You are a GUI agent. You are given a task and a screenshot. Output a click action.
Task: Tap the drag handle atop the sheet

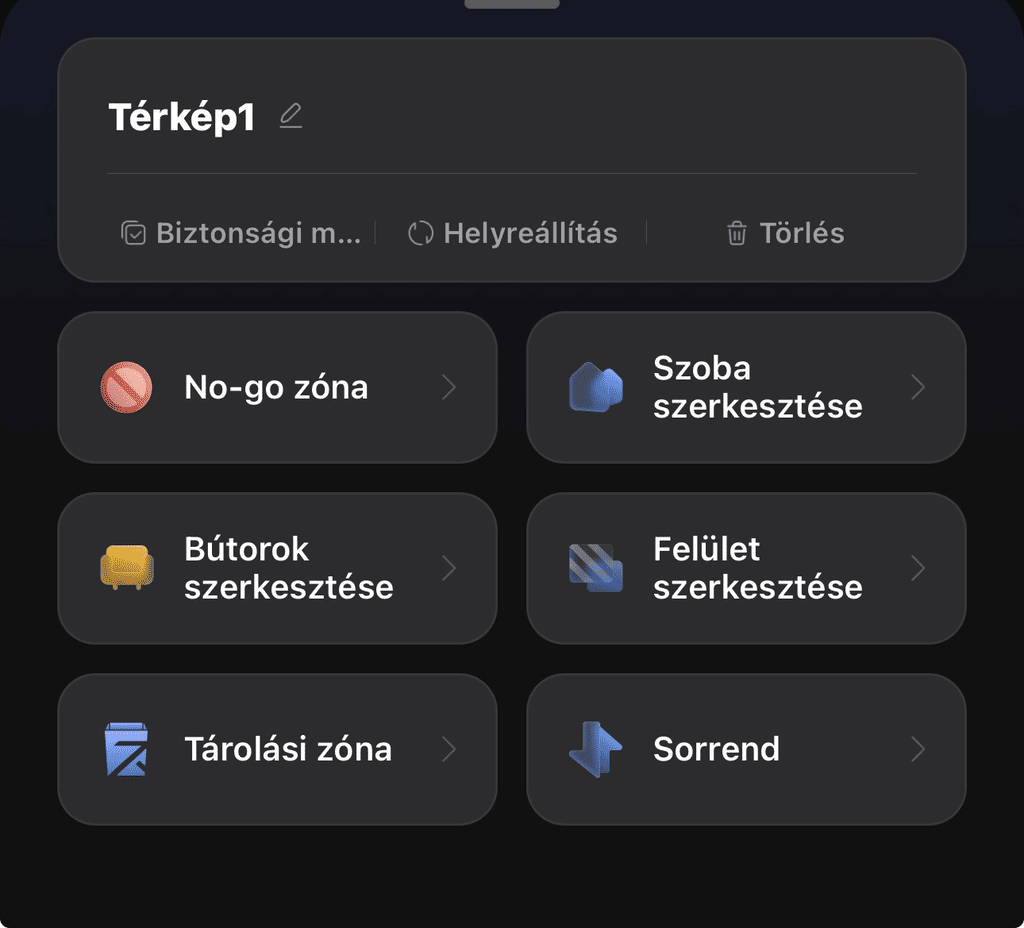(x=512, y=4)
